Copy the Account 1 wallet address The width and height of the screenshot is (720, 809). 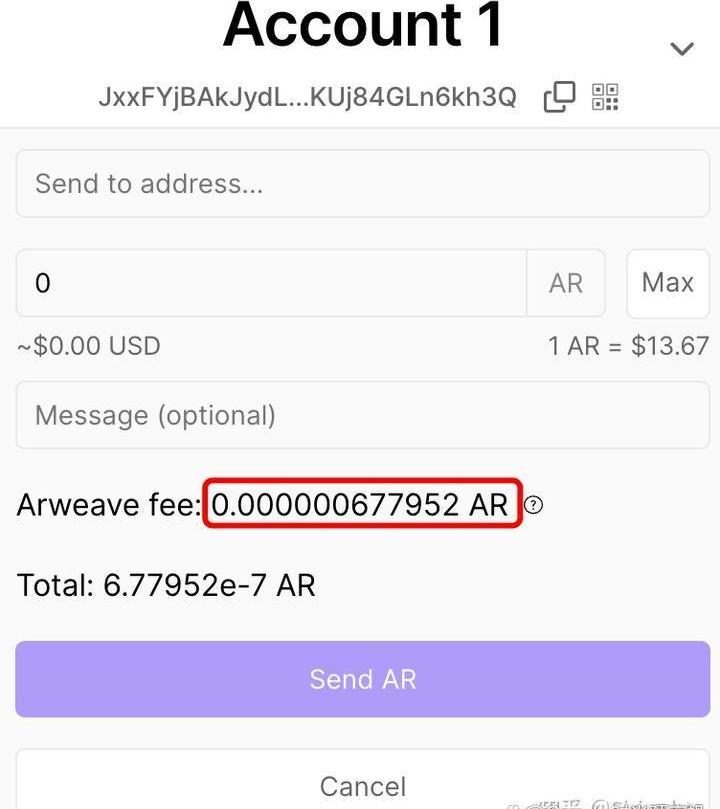point(559,97)
